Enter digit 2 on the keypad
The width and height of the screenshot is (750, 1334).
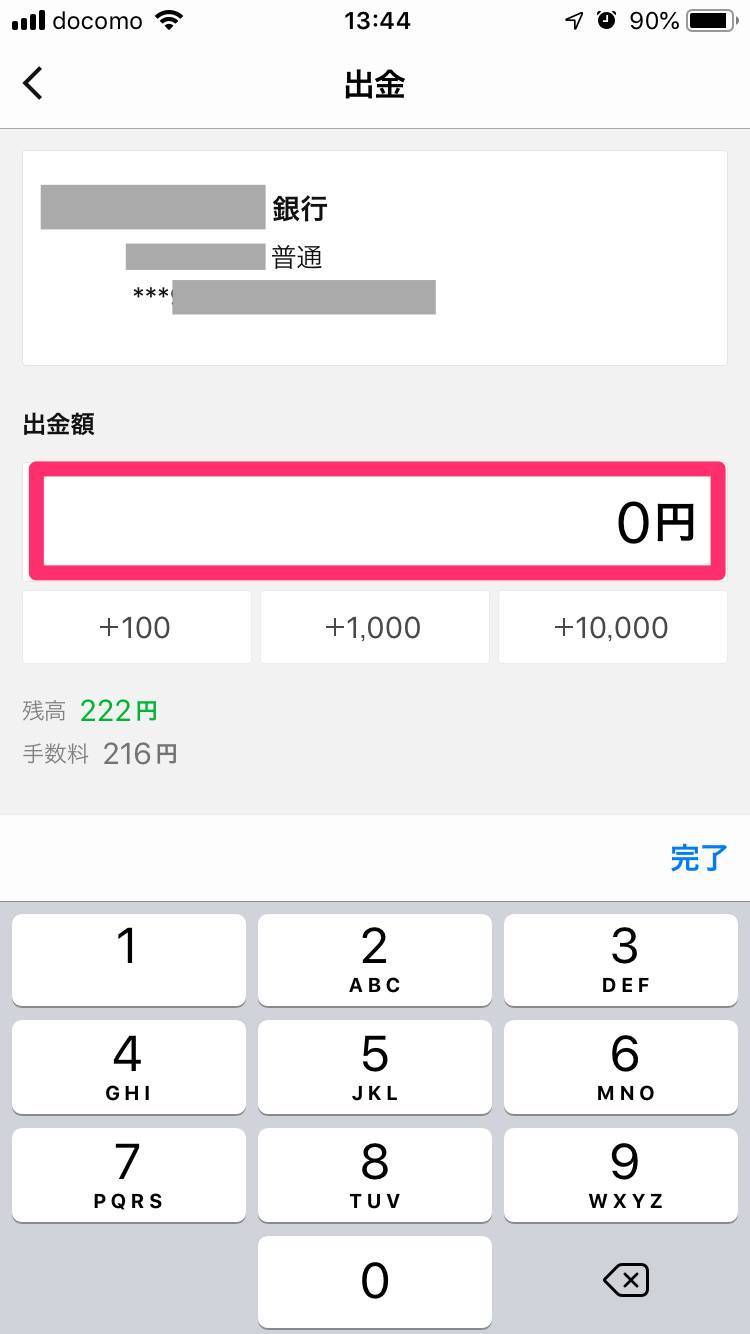click(x=374, y=958)
